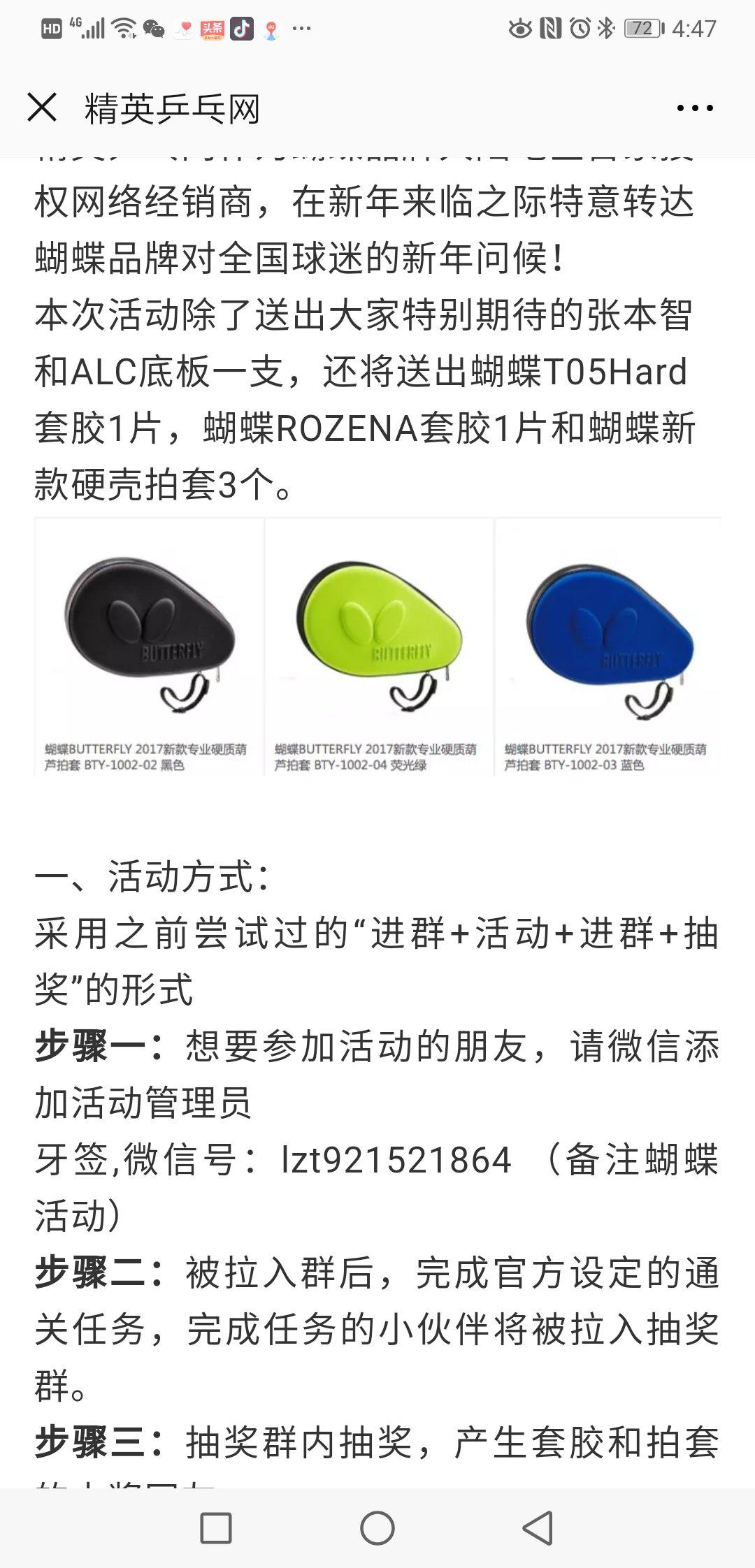Close the 精英乒乓网 article page
This screenshot has width=755, height=1568.
42,108
